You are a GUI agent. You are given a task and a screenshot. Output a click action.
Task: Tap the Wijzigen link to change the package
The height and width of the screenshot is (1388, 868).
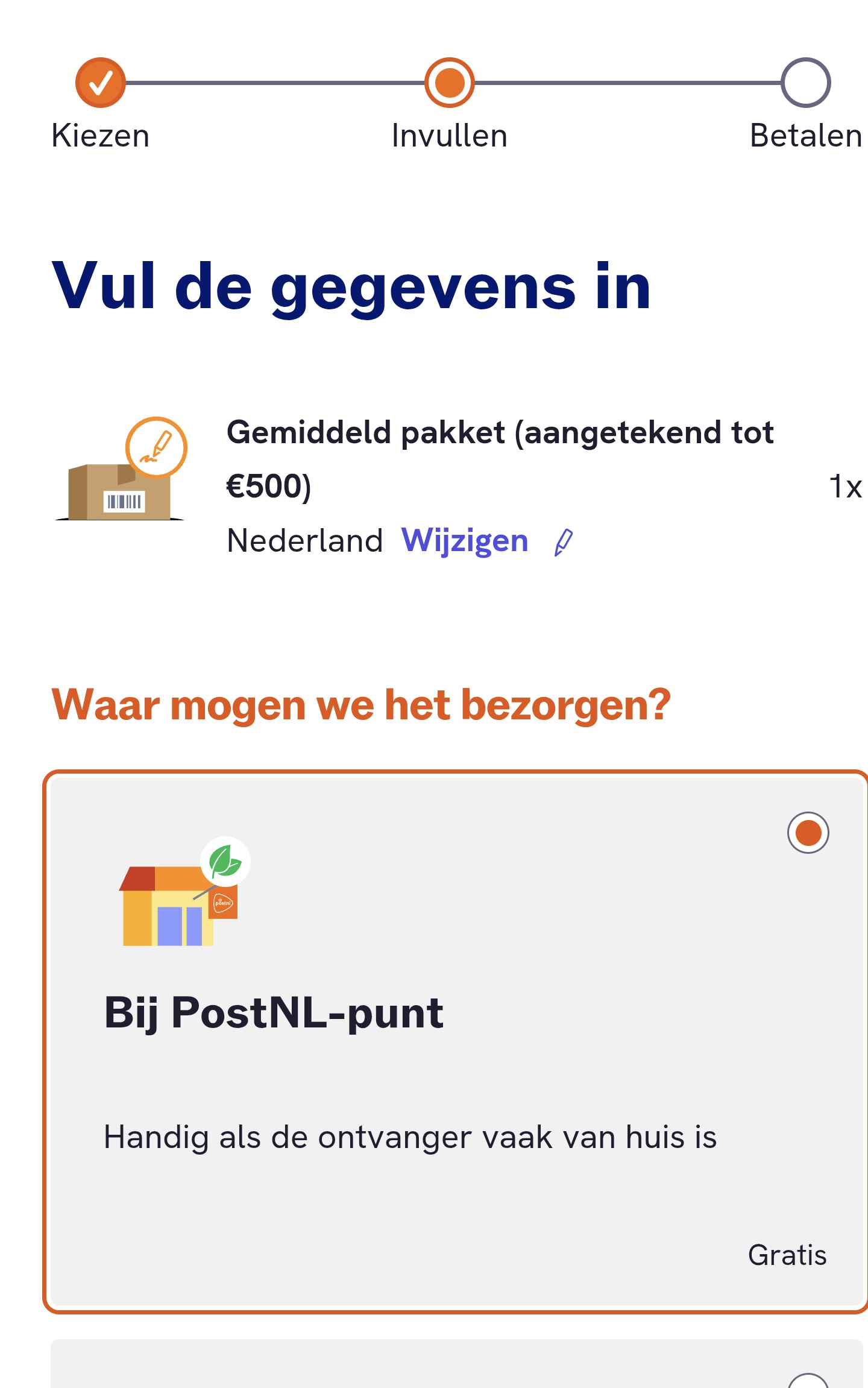(465, 540)
